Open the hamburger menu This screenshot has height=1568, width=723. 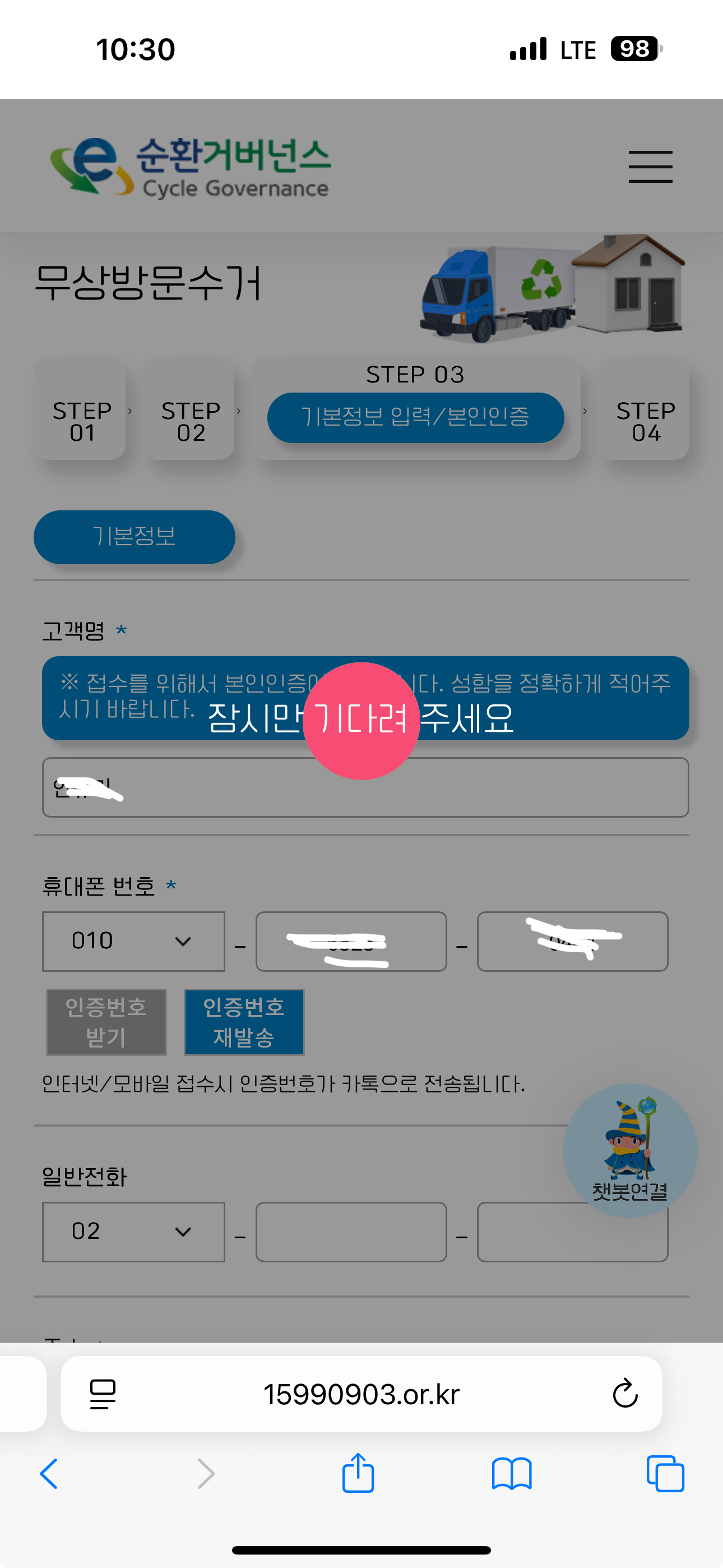[650, 166]
